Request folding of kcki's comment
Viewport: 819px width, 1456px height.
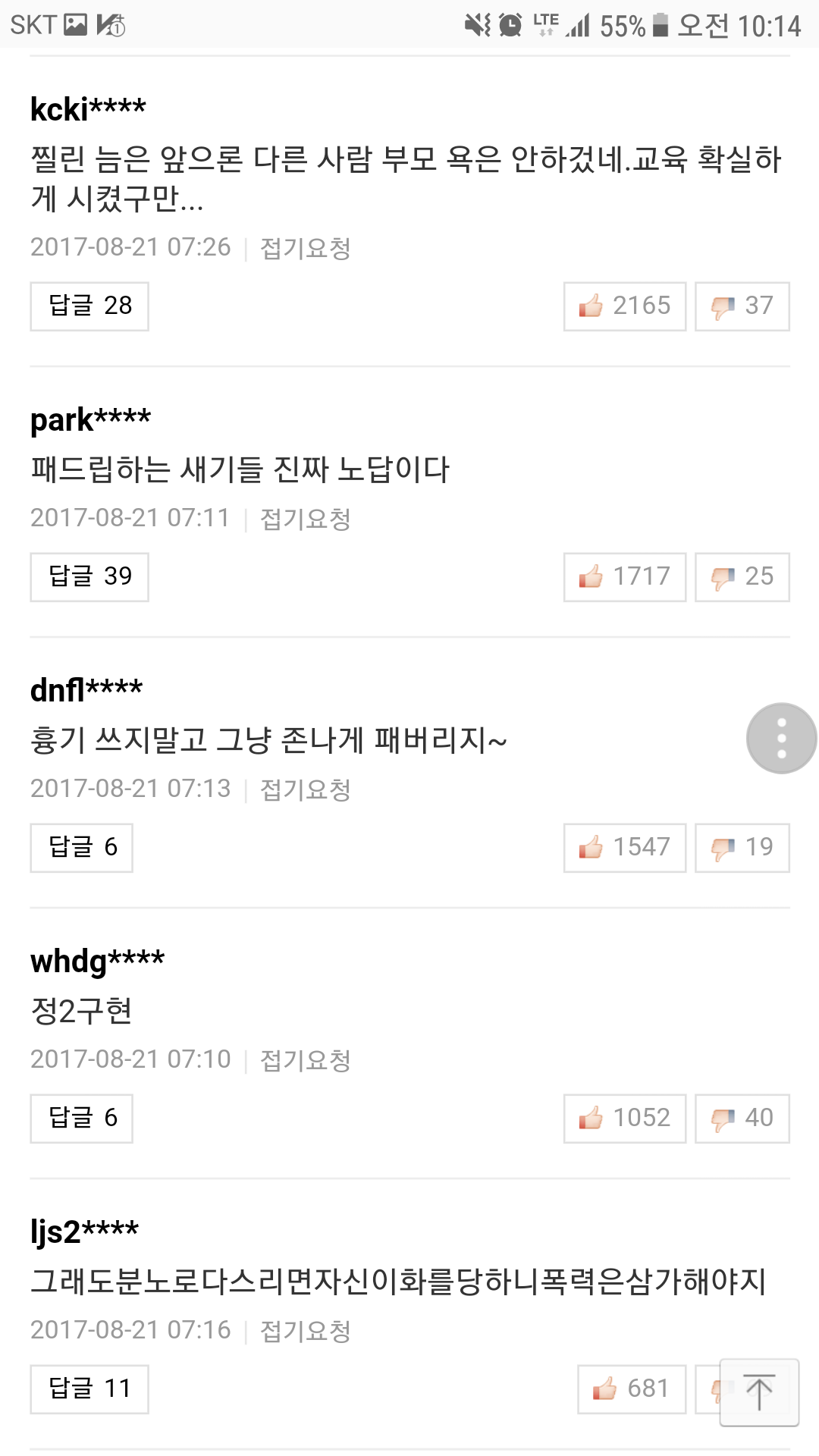(x=305, y=248)
